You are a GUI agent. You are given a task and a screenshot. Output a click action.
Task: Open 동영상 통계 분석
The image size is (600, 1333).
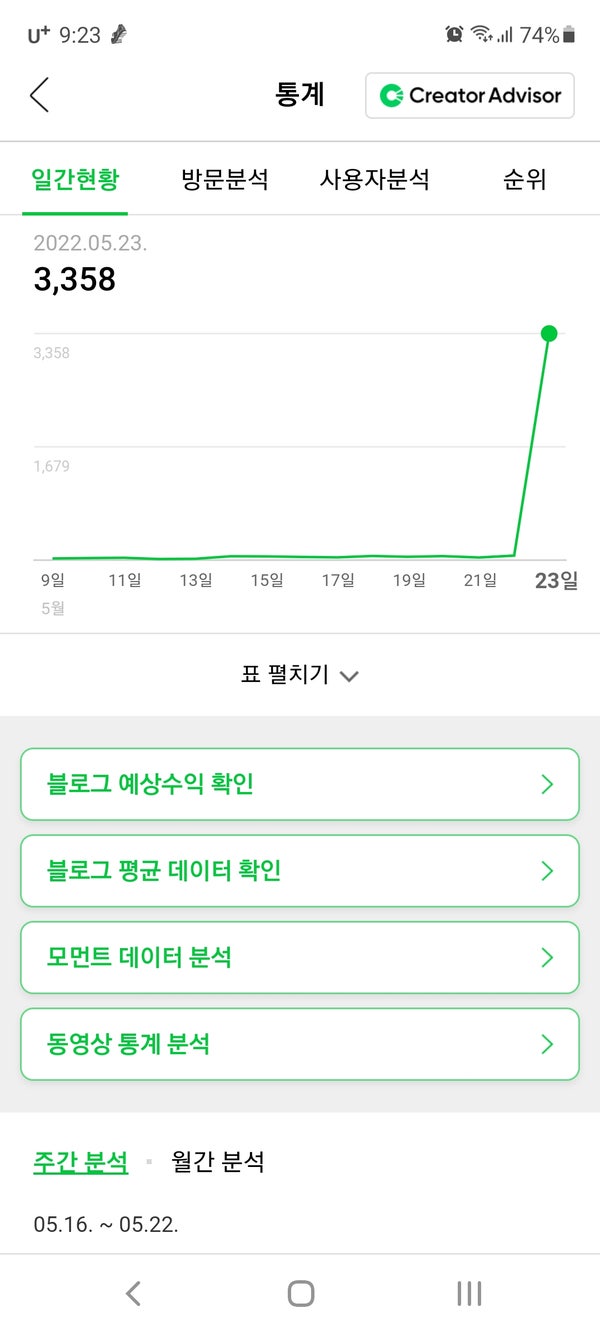coord(300,1045)
